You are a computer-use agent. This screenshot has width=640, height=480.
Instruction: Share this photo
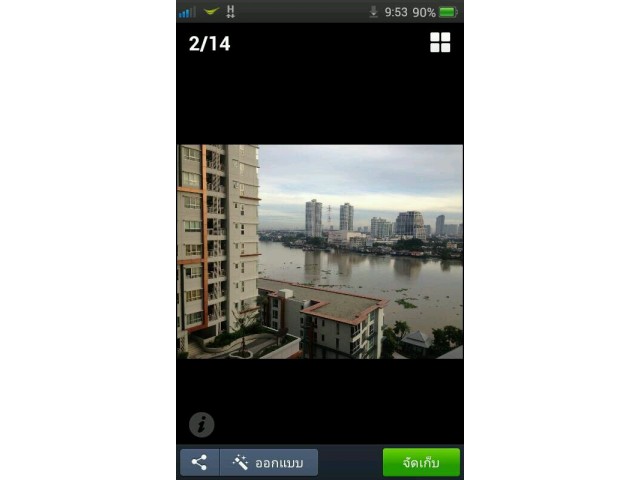(x=199, y=462)
